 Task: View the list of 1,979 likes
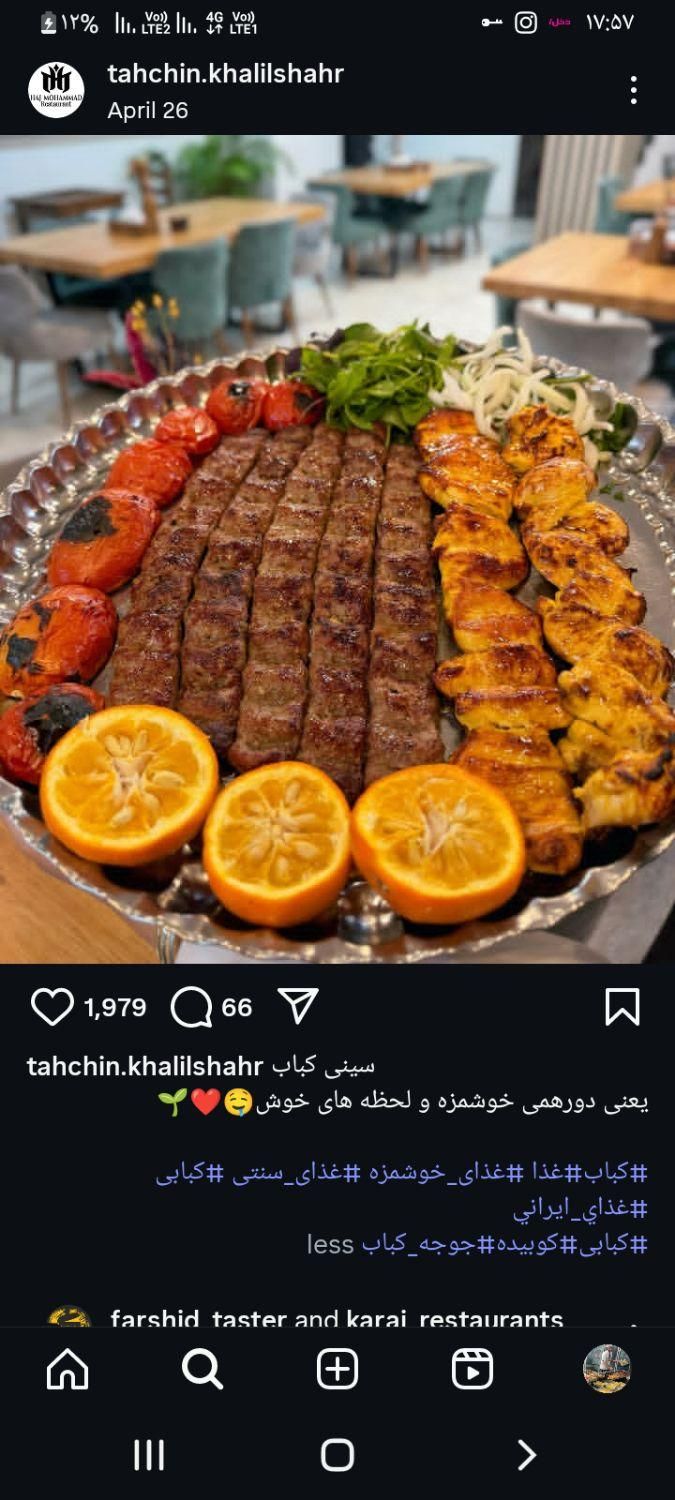click(115, 1008)
